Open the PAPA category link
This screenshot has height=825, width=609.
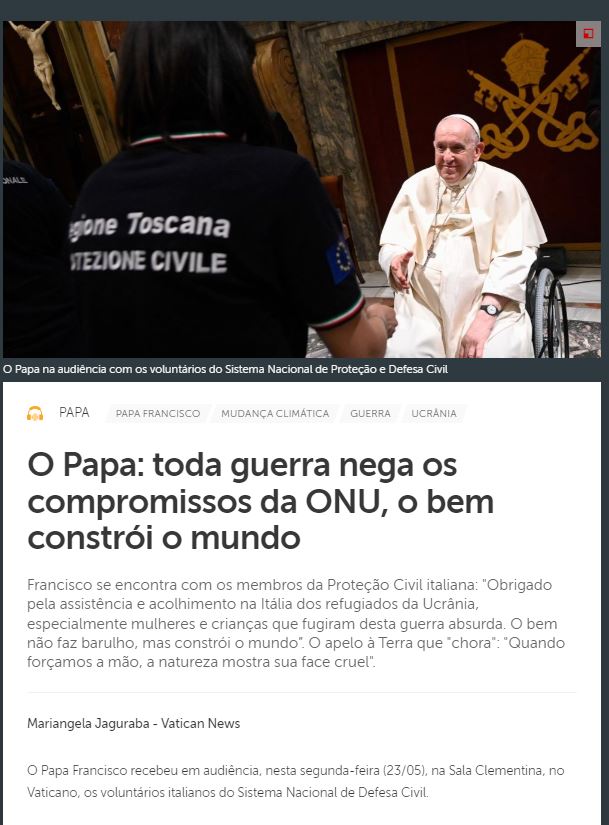click(x=74, y=413)
